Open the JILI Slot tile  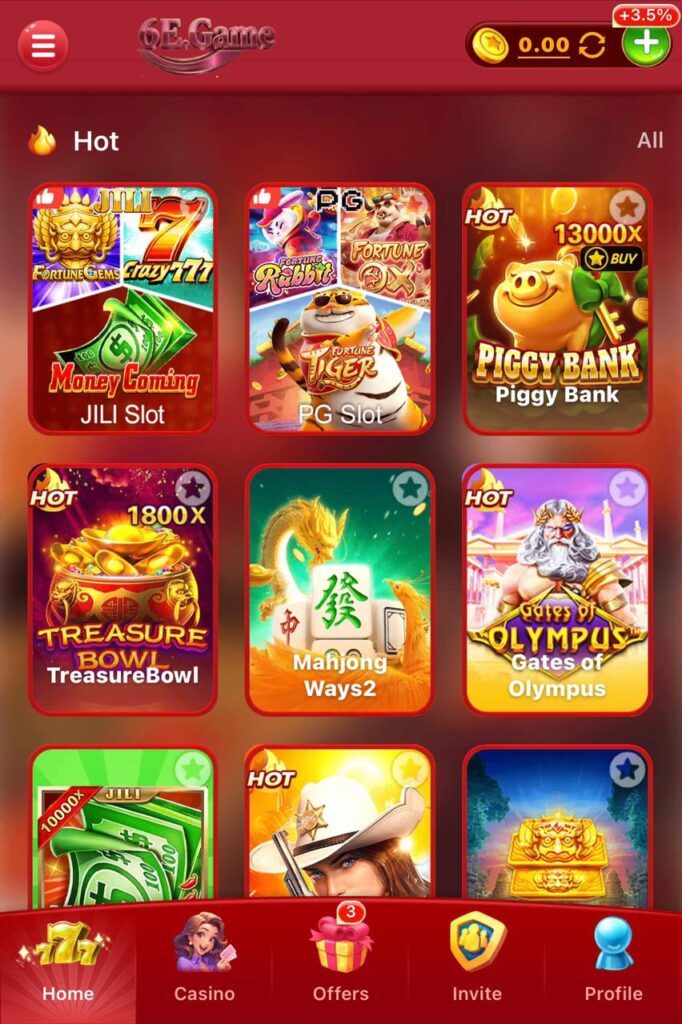pos(123,310)
